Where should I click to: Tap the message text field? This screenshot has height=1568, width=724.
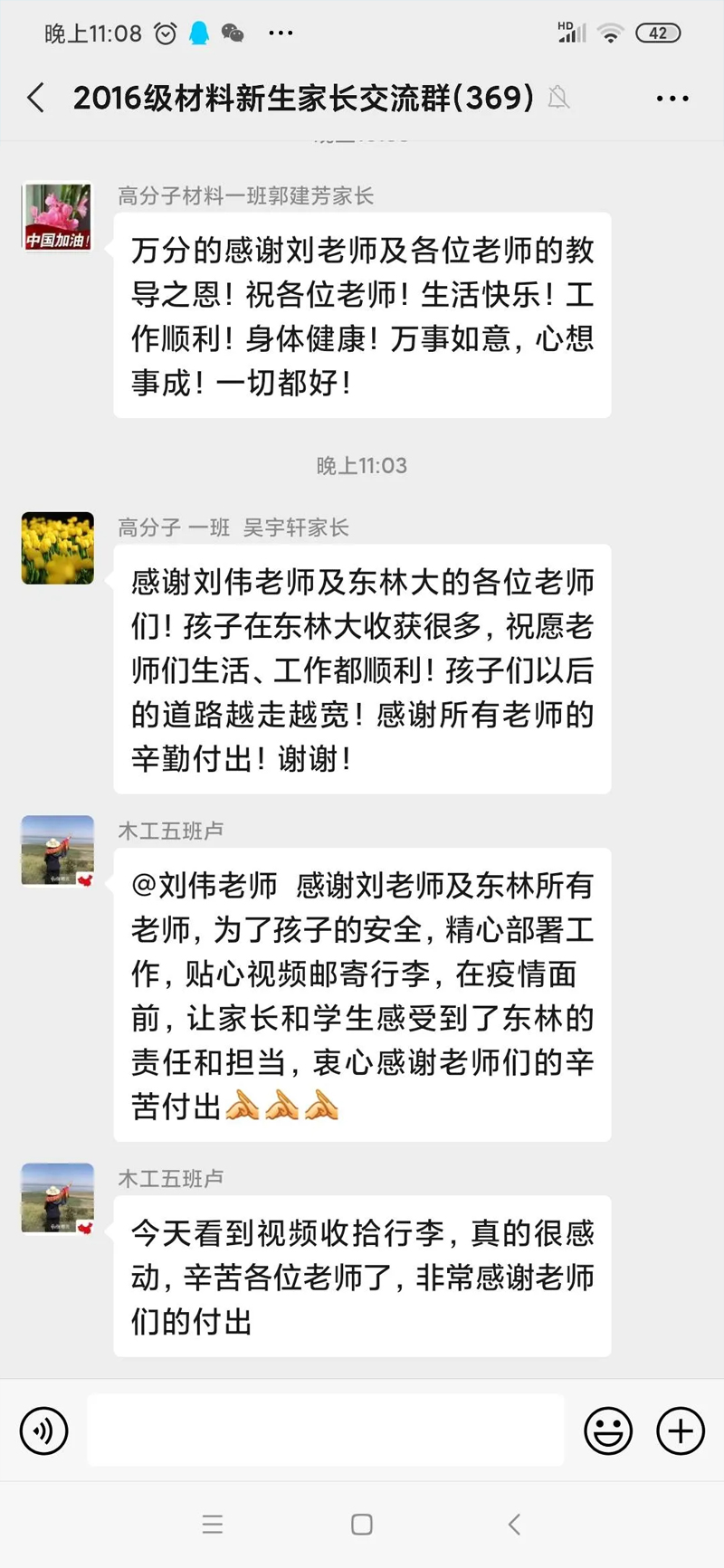coord(326,1430)
